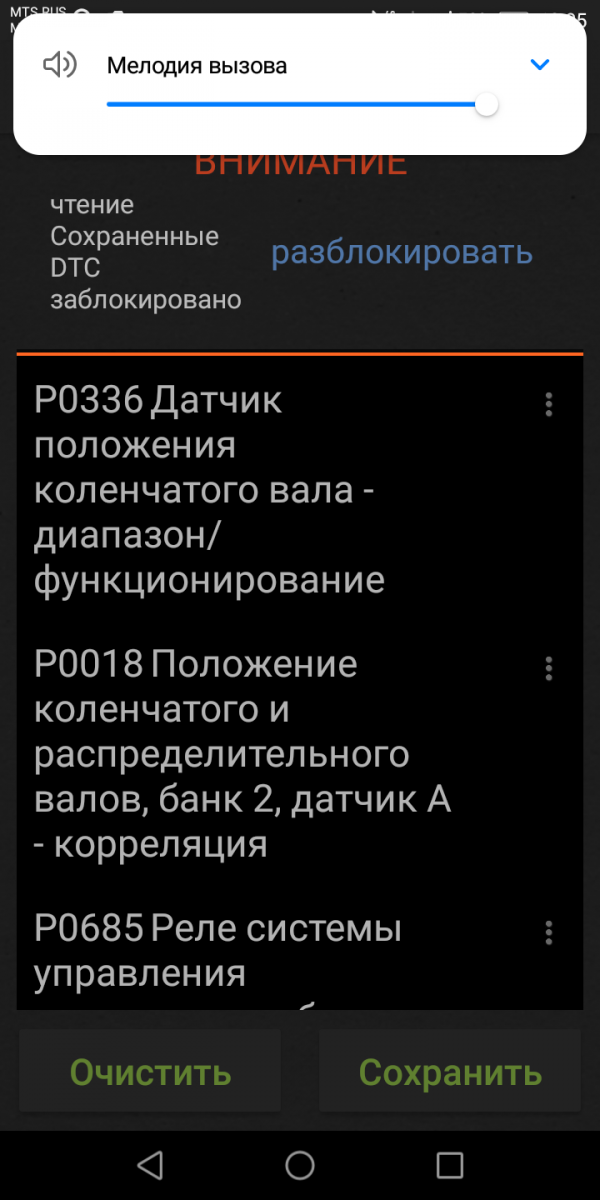Tap the Сохранить button
600x1200 pixels.
450,1072
